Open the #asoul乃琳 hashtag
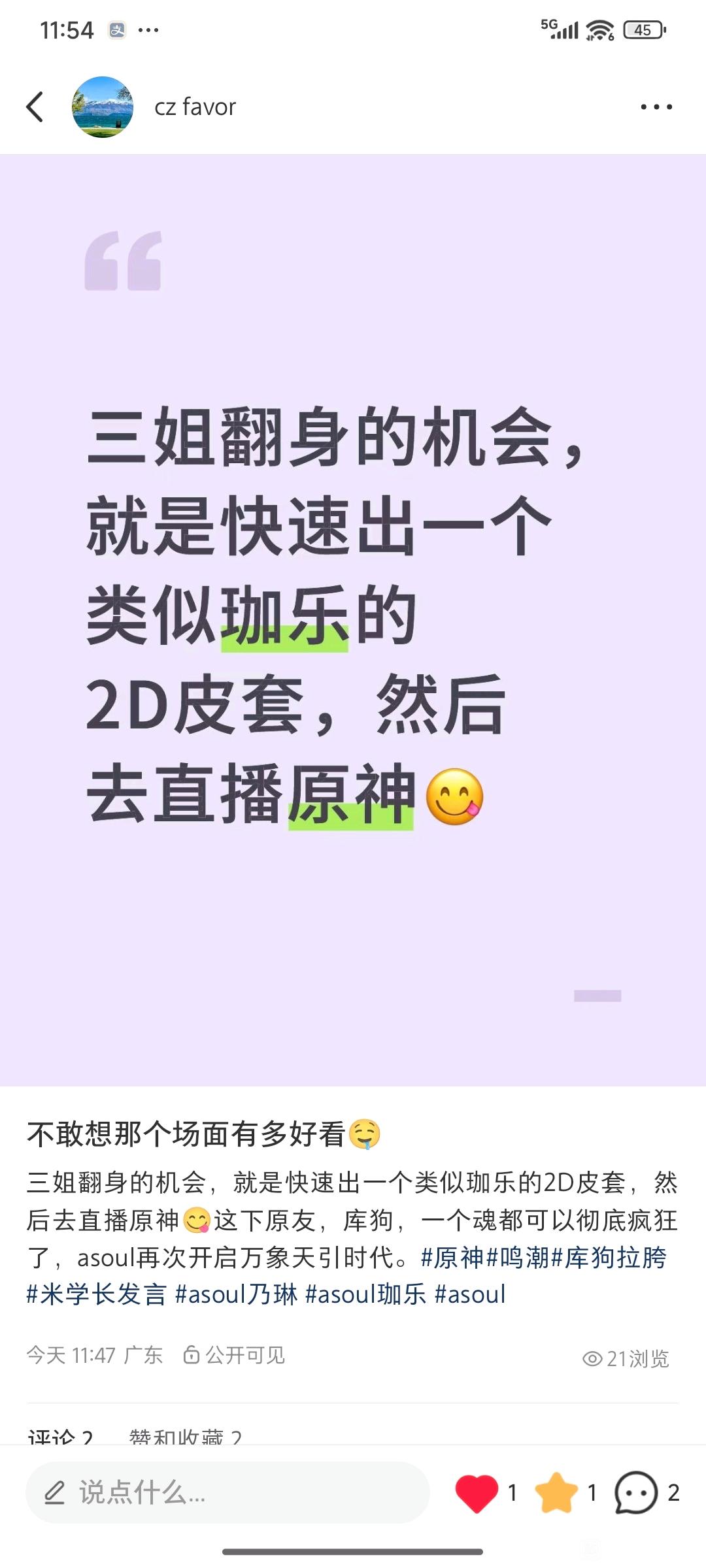The width and height of the screenshot is (706, 1568). 236,1294
